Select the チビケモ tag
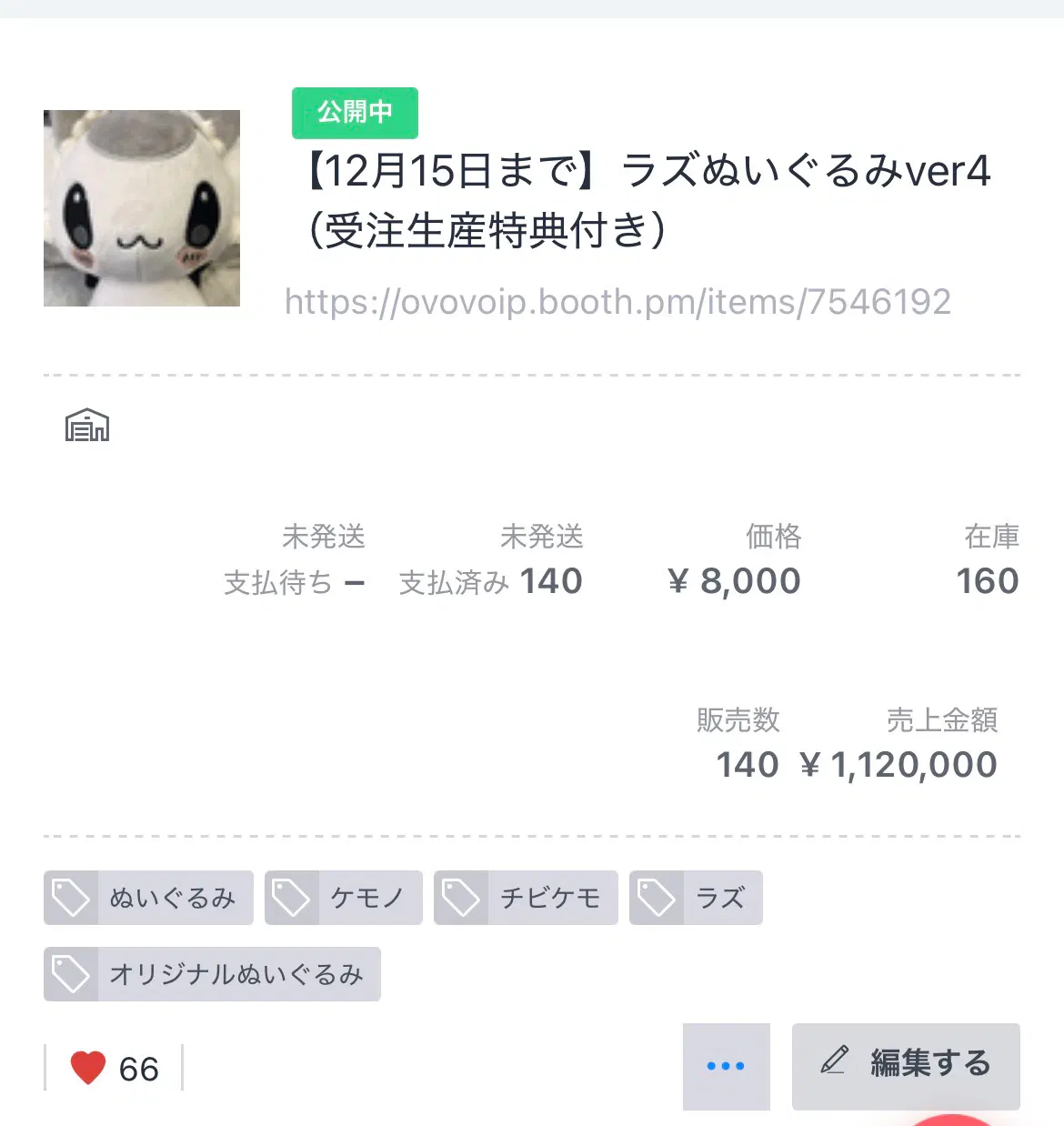The width and height of the screenshot is (1064, 1126). (526, 898)
